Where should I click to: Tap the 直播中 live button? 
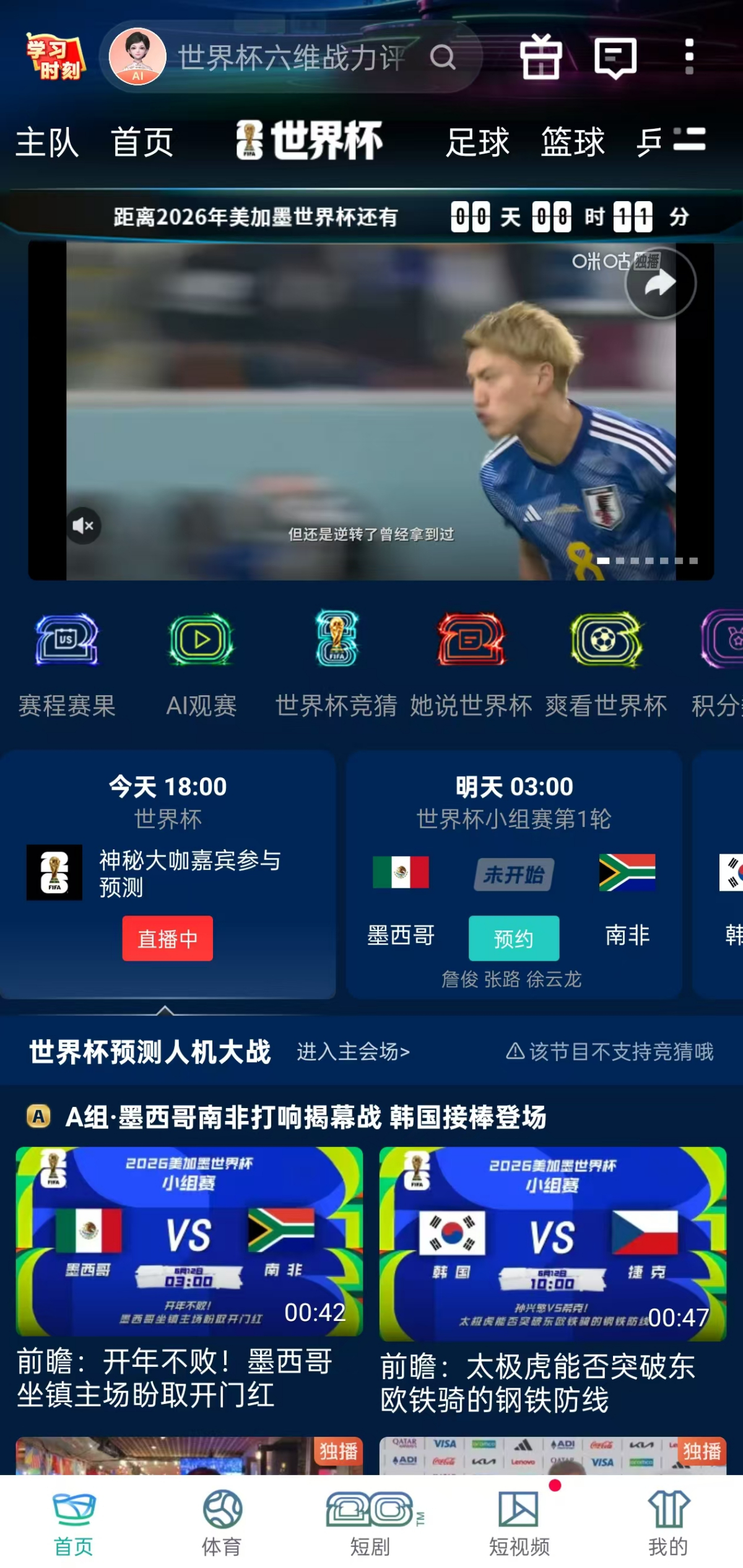(x=167, y=938)
